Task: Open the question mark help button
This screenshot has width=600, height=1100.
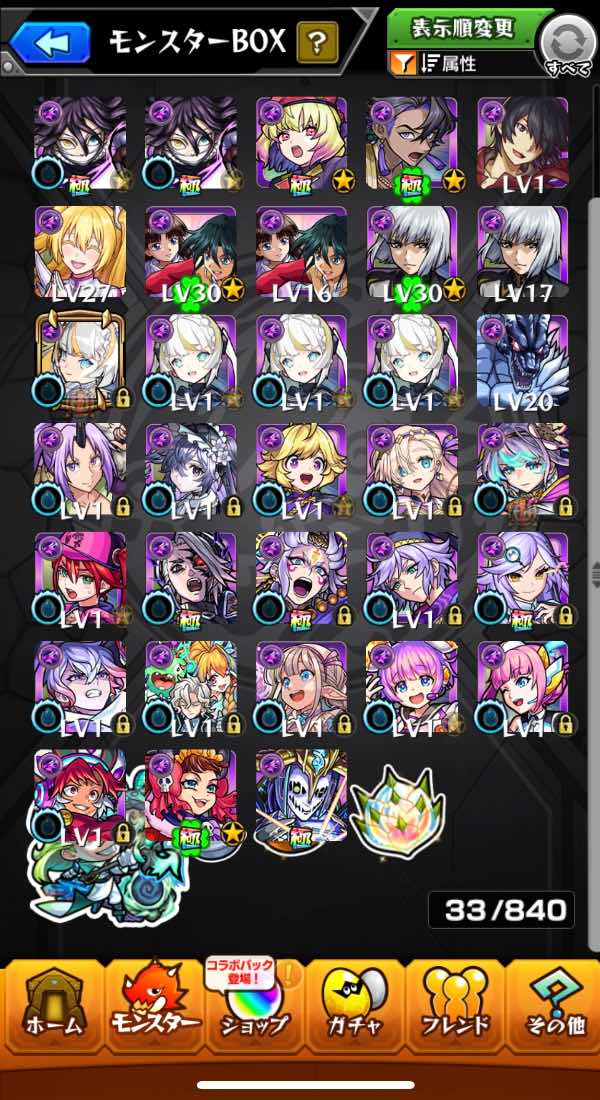Action: [316, 42]
